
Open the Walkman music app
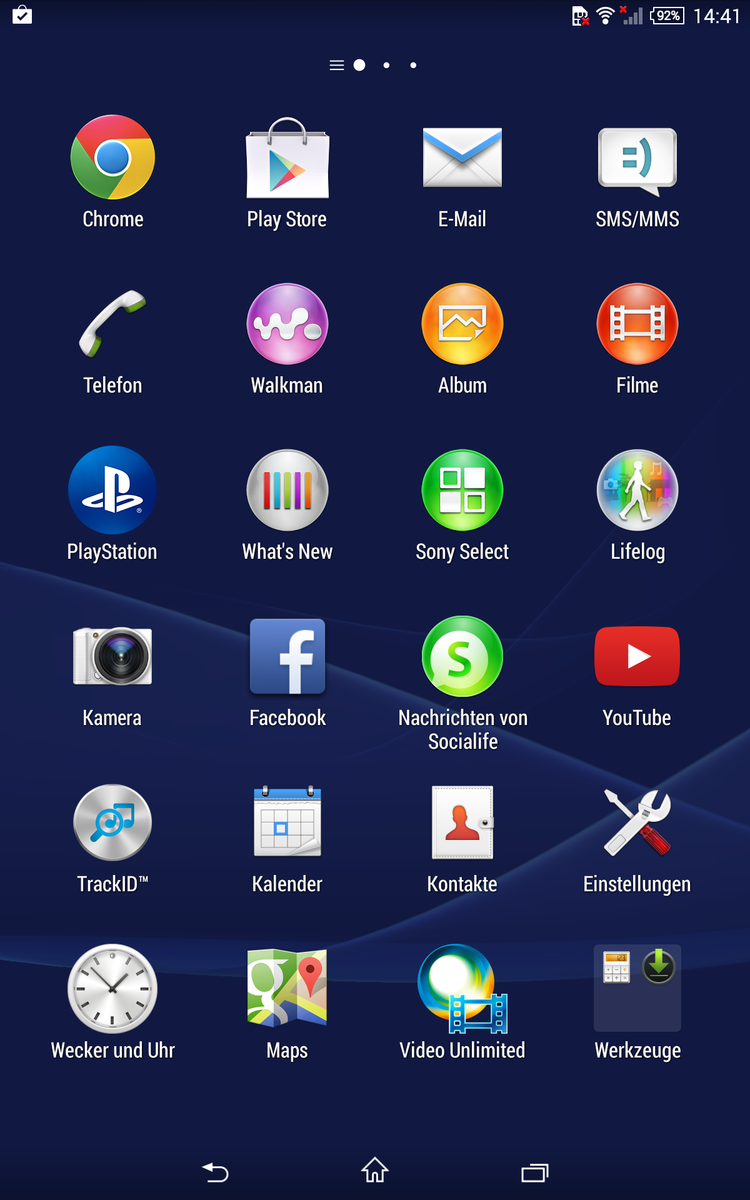tap(287, 325)
